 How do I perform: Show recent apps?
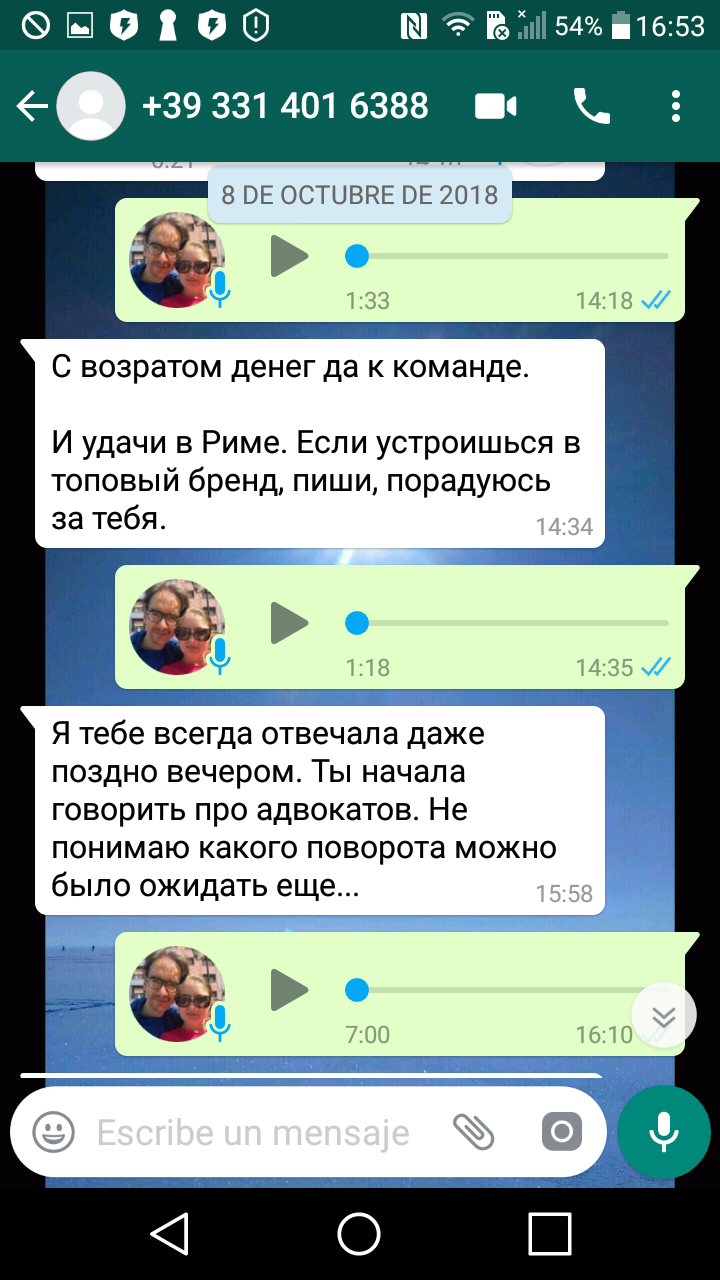pos(550,1233)
